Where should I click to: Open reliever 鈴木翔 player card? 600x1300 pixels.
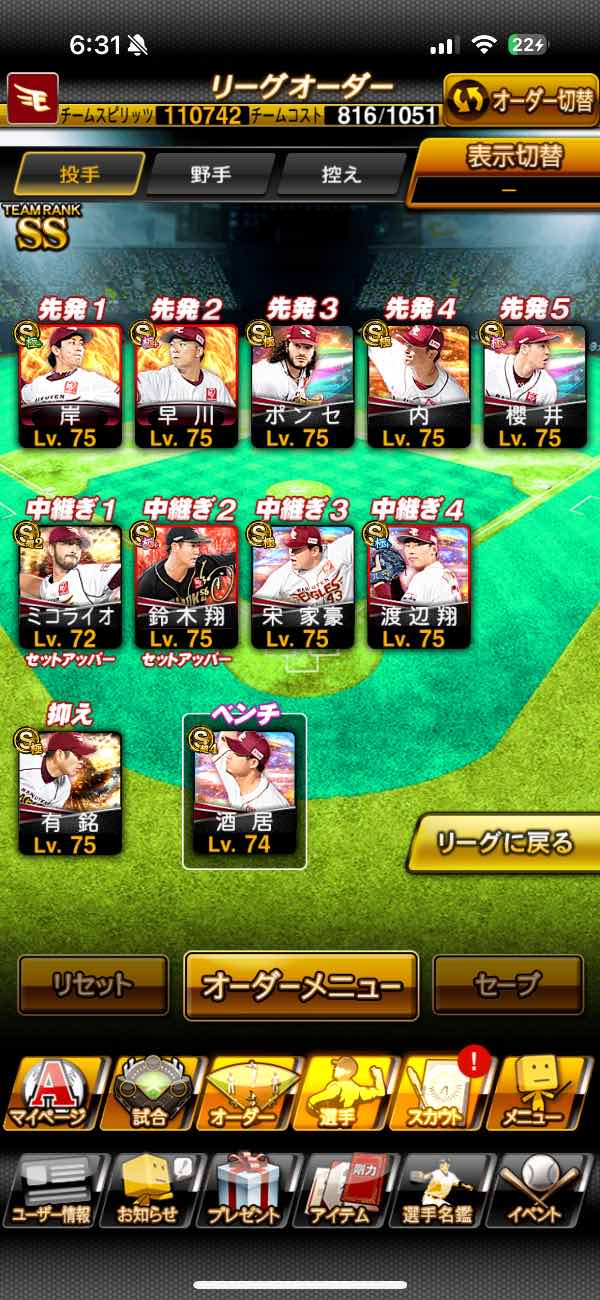187,587
